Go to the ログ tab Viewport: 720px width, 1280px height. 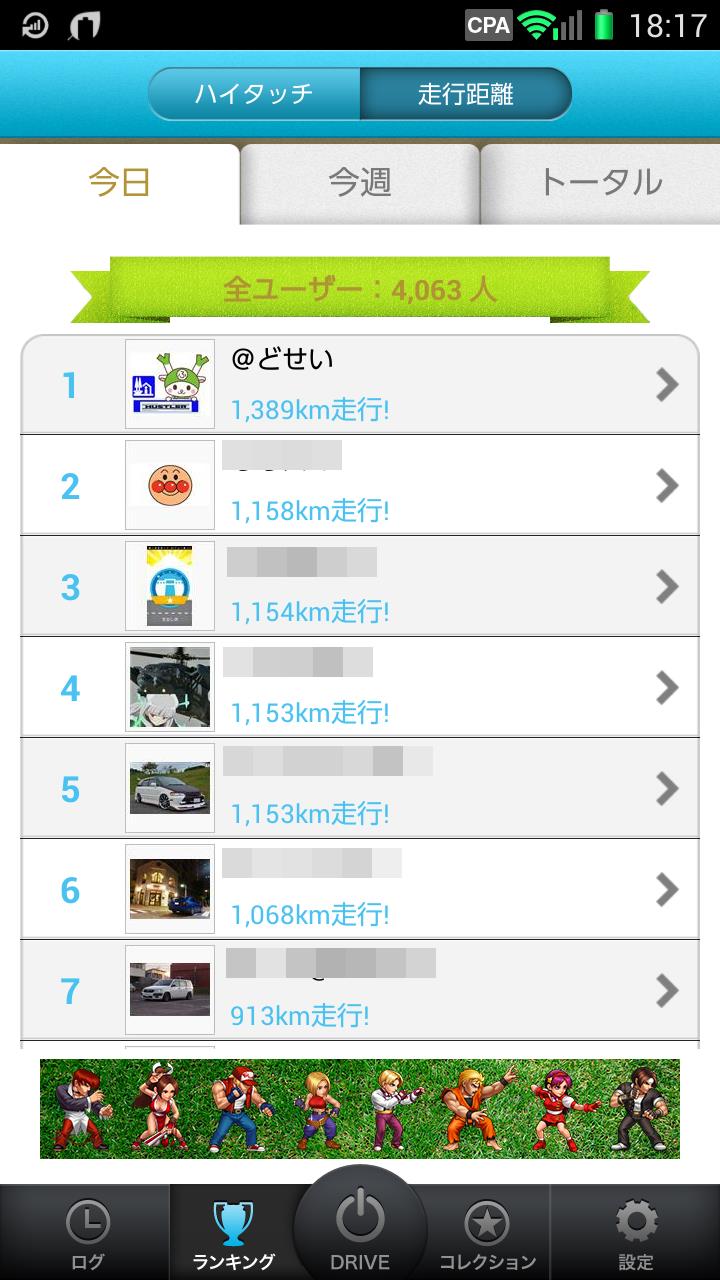(87, 1235)
